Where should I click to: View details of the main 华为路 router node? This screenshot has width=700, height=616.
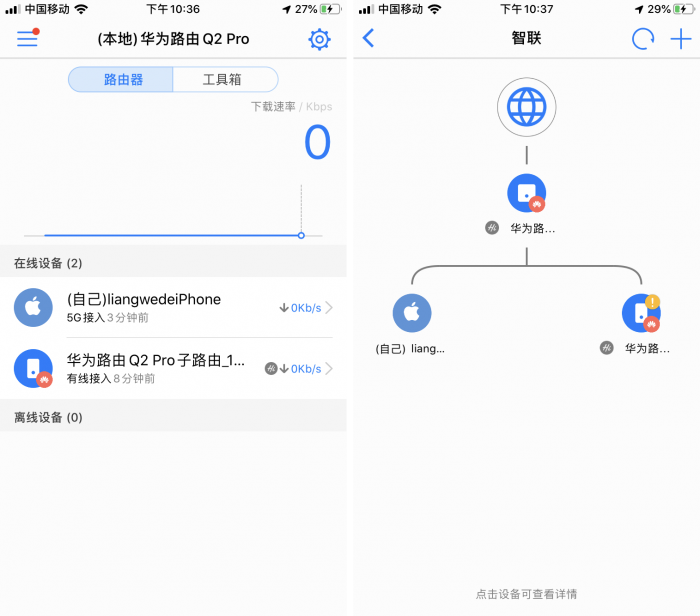point(526,194)
